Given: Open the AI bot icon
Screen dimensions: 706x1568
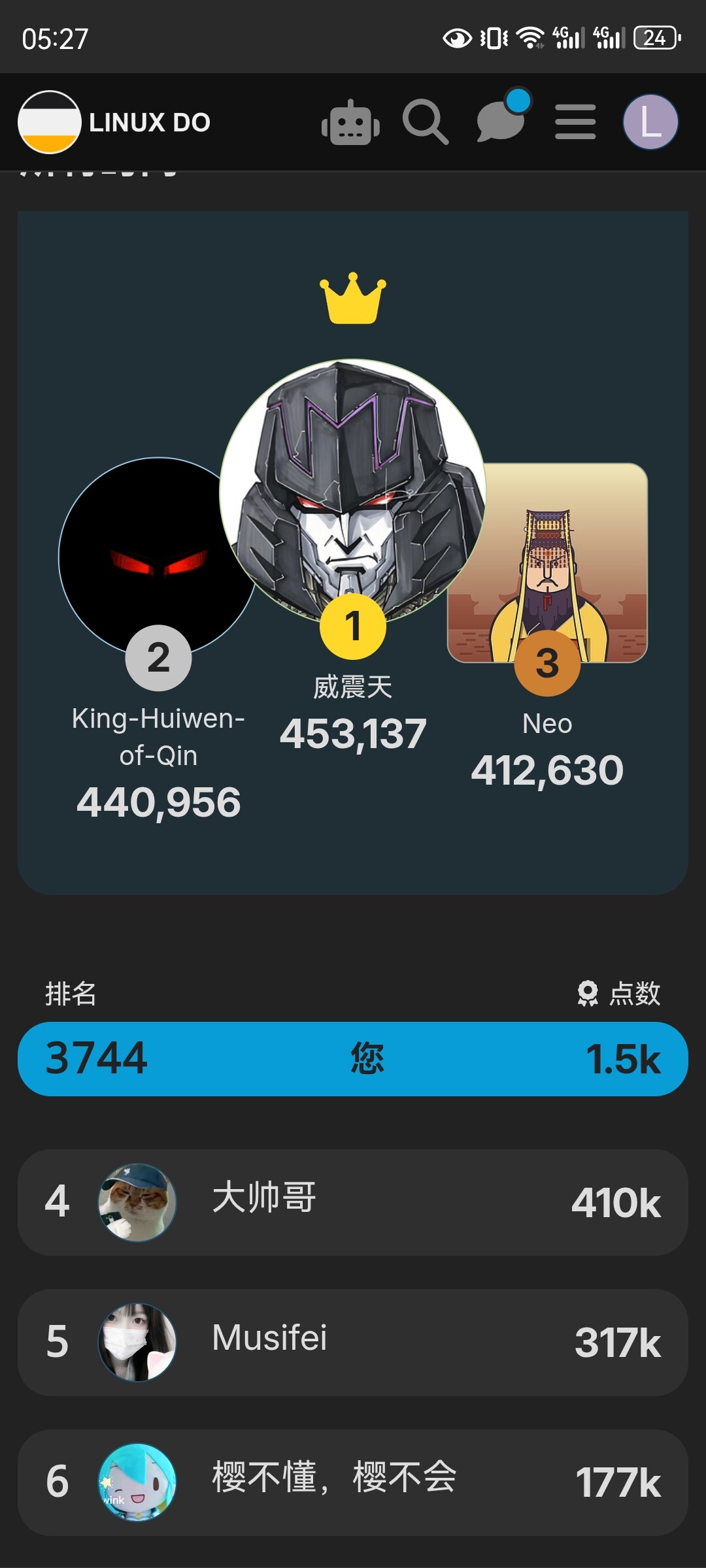Looking at the screenshot, I should [350, 122].
